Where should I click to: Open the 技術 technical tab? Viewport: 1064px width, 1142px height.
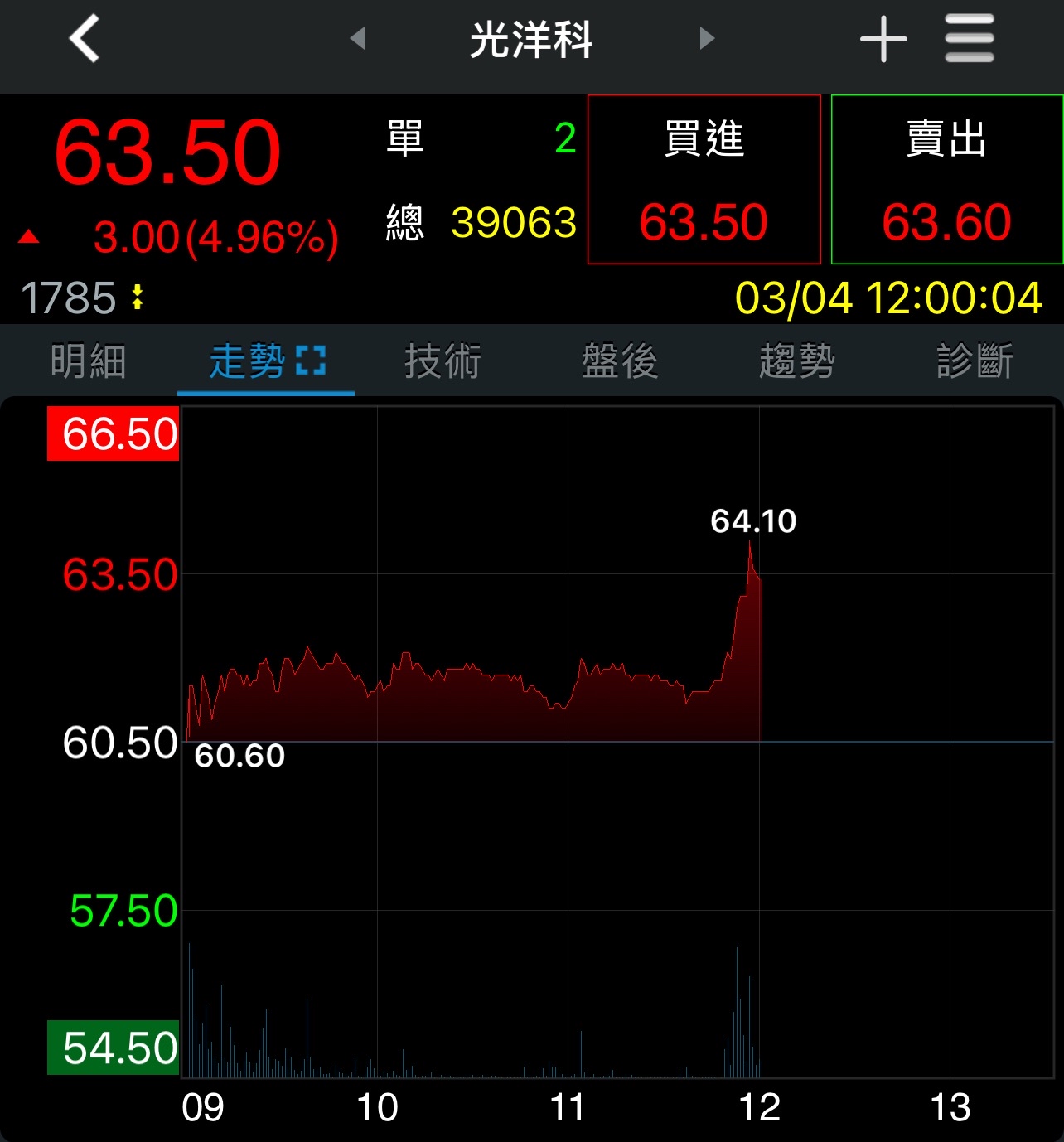point(443,361)
